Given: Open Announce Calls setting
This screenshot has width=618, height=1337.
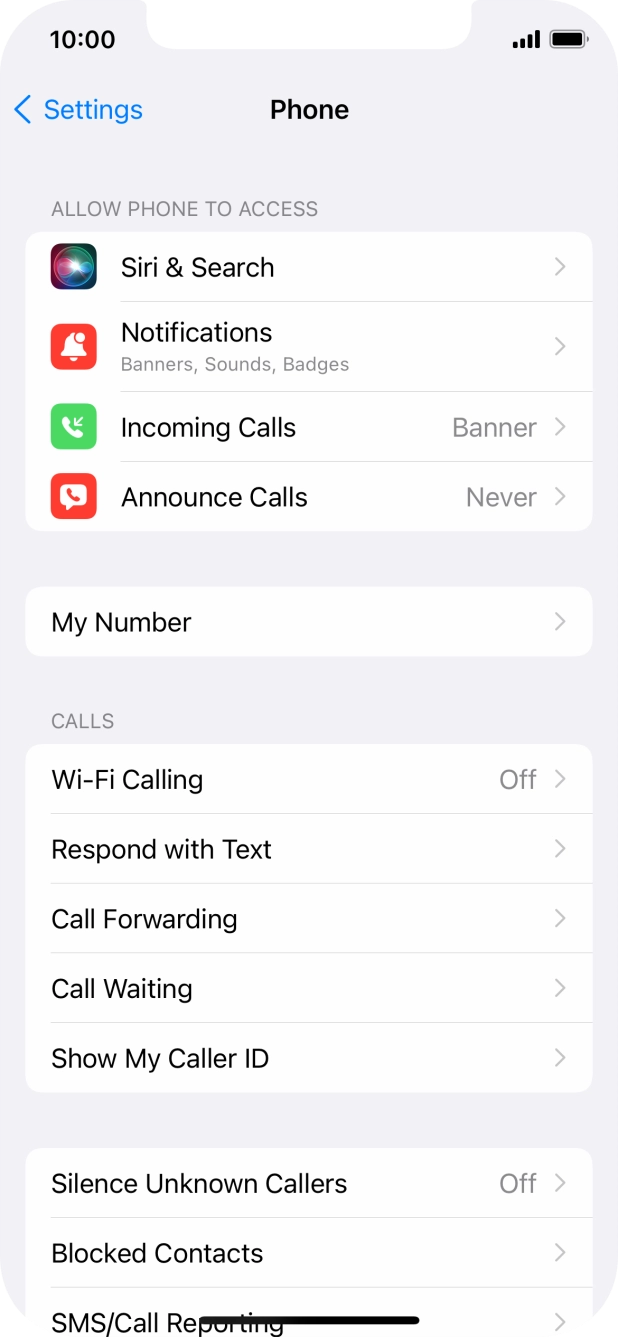Looking at the screenshot, I should click(308, 497).
